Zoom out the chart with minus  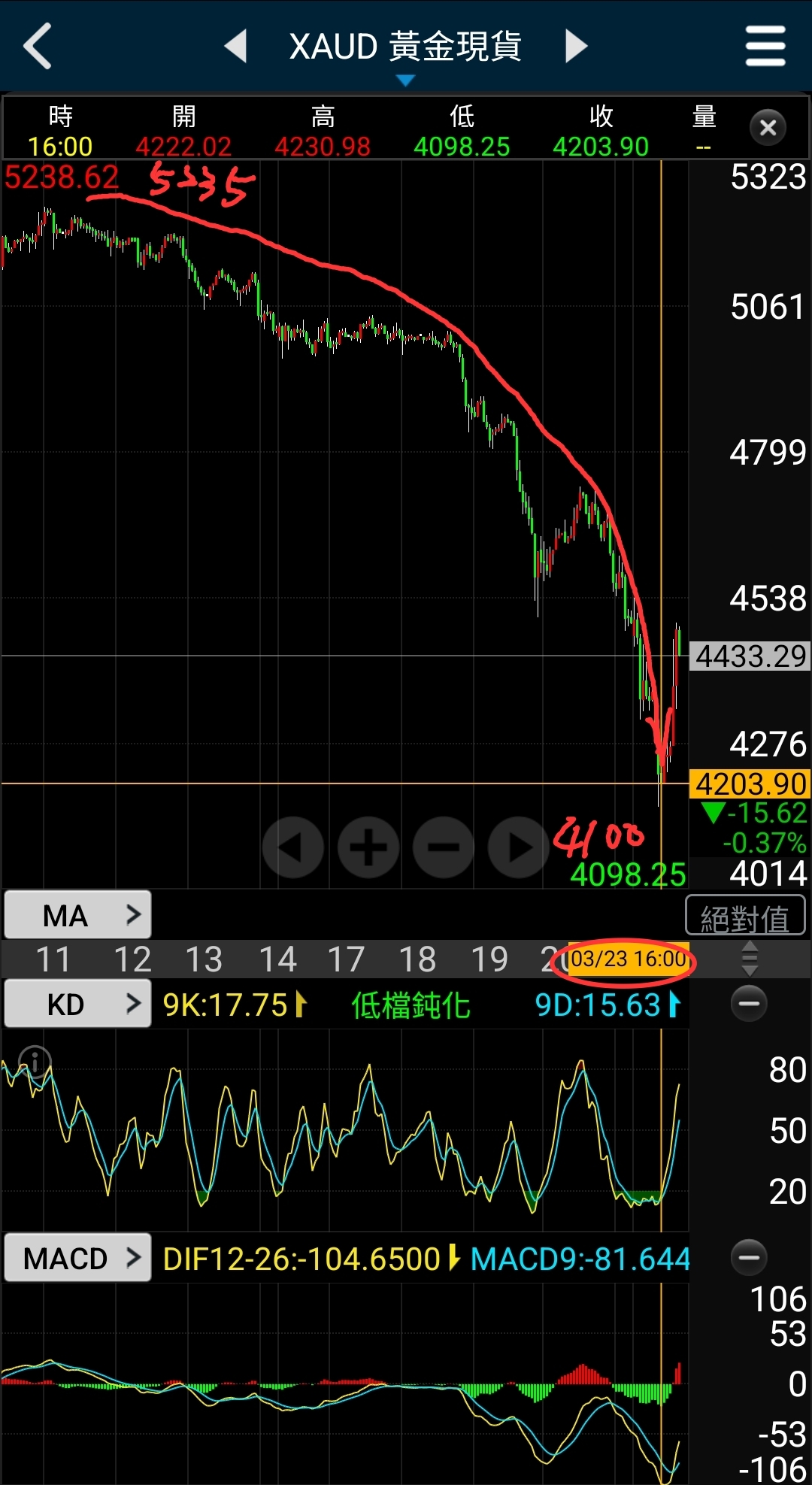[444, 847]
